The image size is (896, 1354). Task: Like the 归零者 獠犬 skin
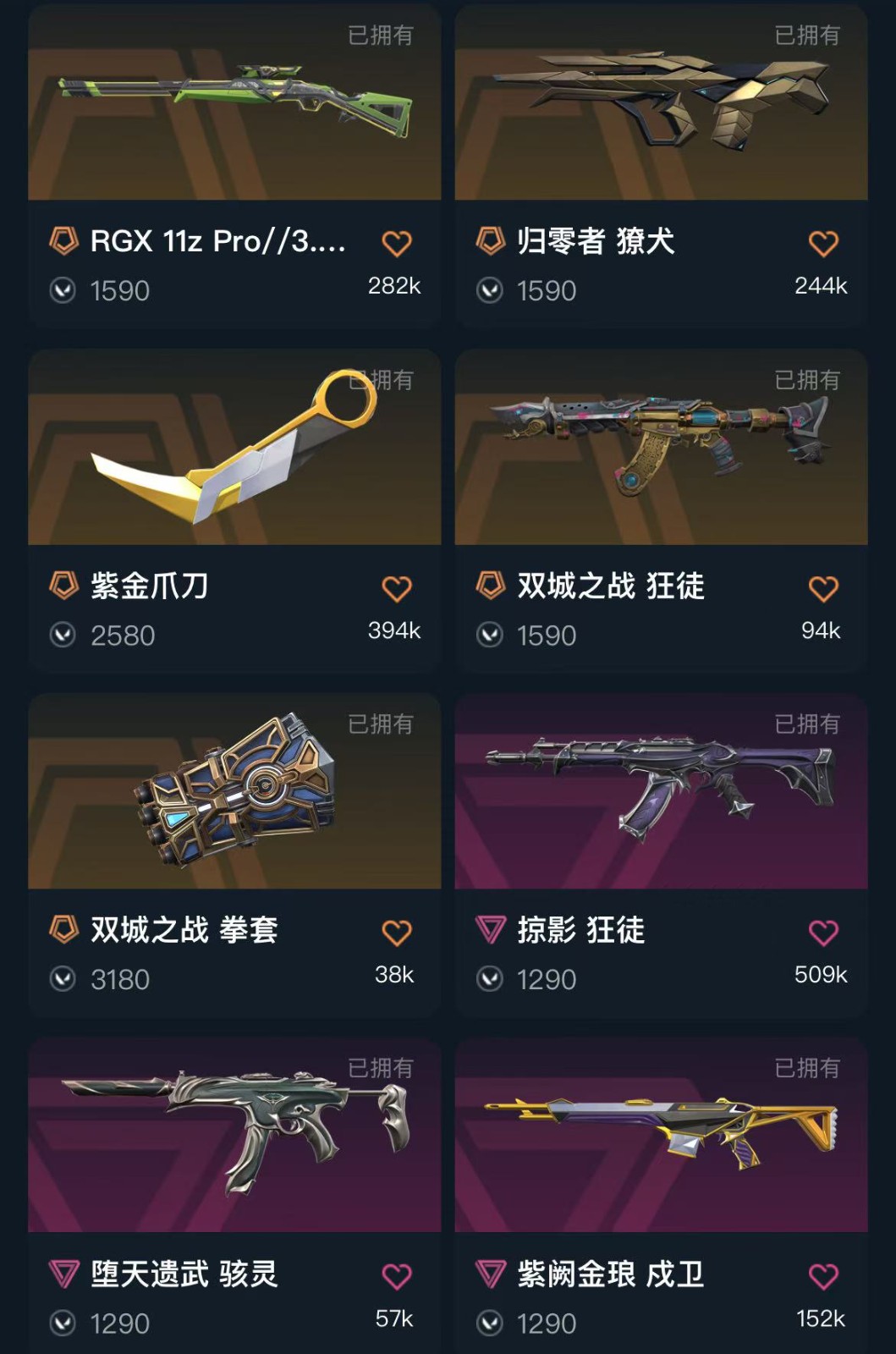pos(822,244)
